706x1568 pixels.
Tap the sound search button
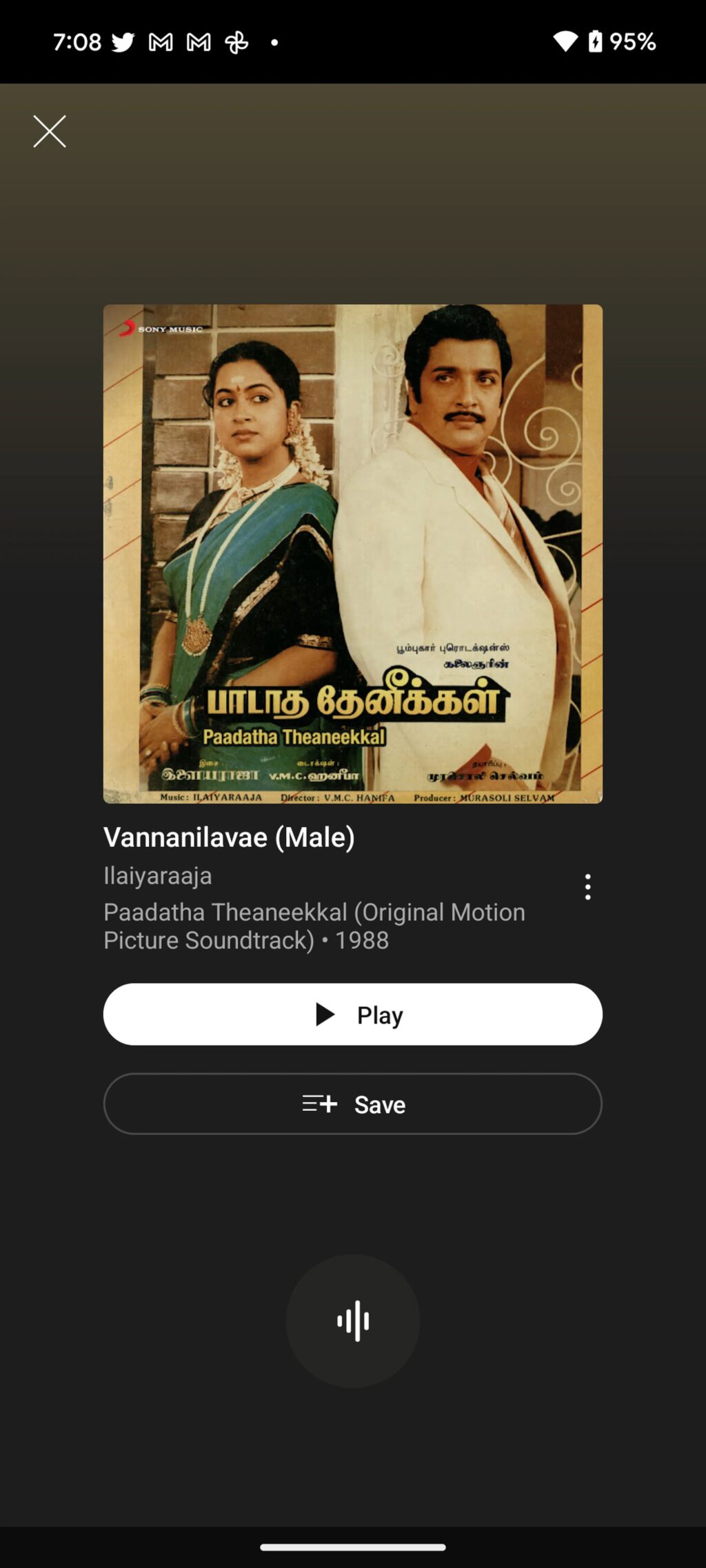352,1321
